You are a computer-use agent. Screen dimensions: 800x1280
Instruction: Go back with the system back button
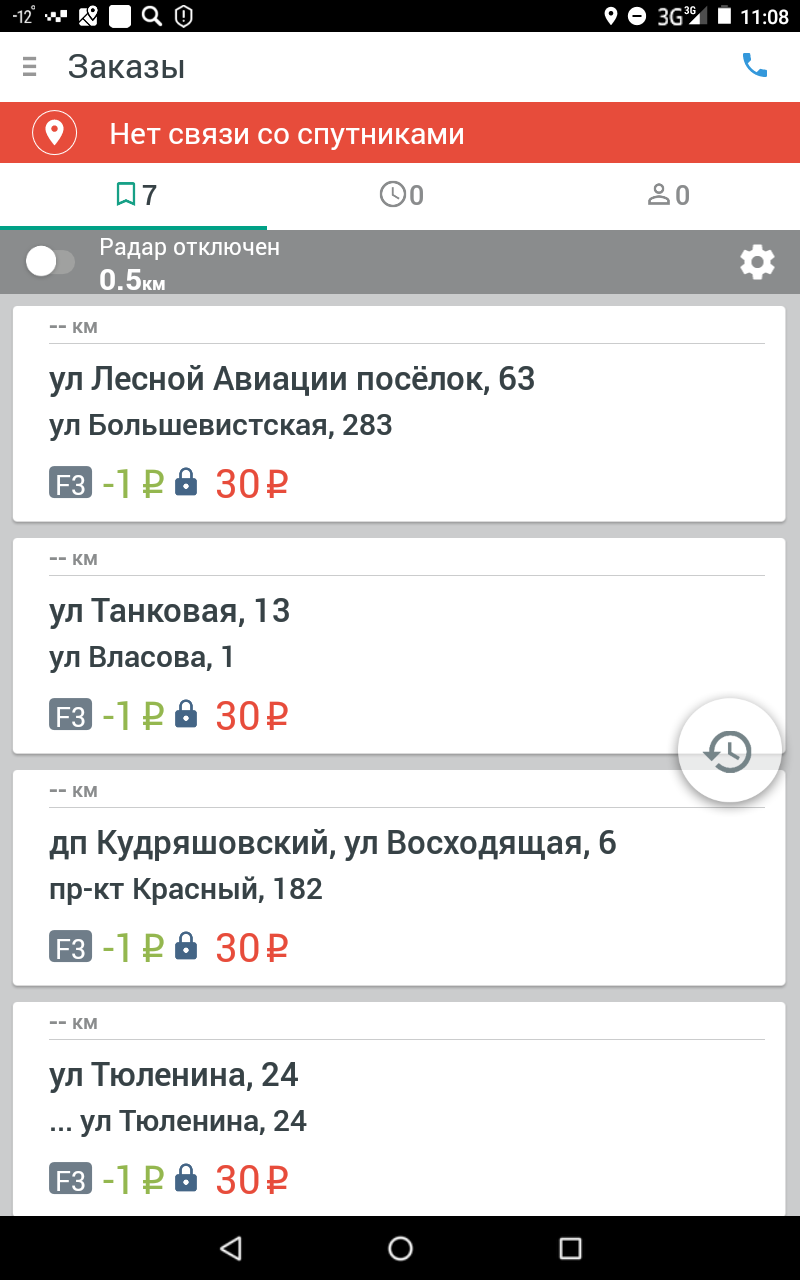click(231, 1248)
